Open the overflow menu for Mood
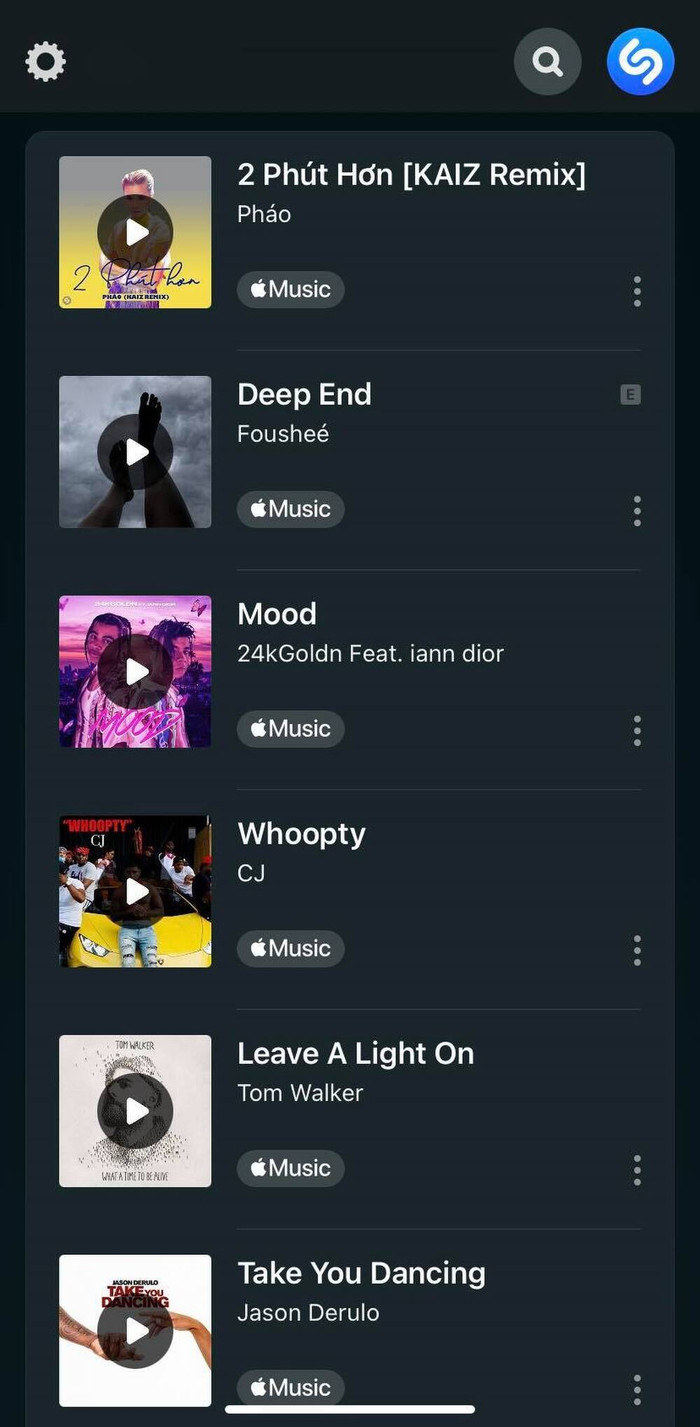700x1427 pixels. click(x=637, y=731)
